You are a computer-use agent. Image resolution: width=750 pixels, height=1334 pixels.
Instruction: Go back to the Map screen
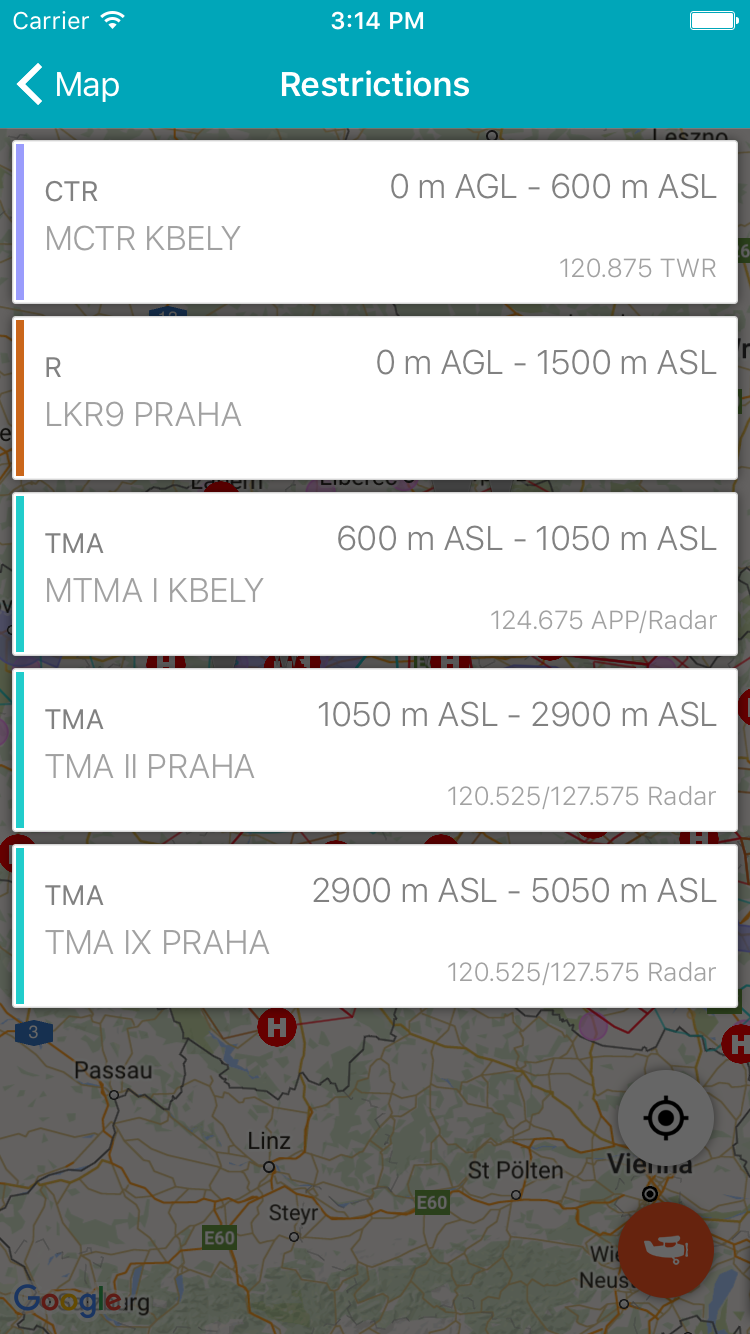point(68,85)
